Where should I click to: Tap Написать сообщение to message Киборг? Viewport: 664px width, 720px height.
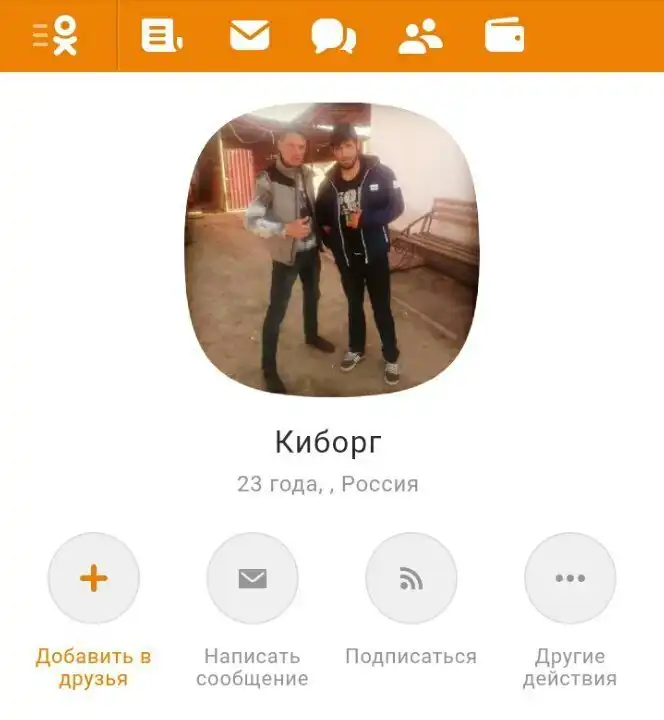tap(252, 579)
